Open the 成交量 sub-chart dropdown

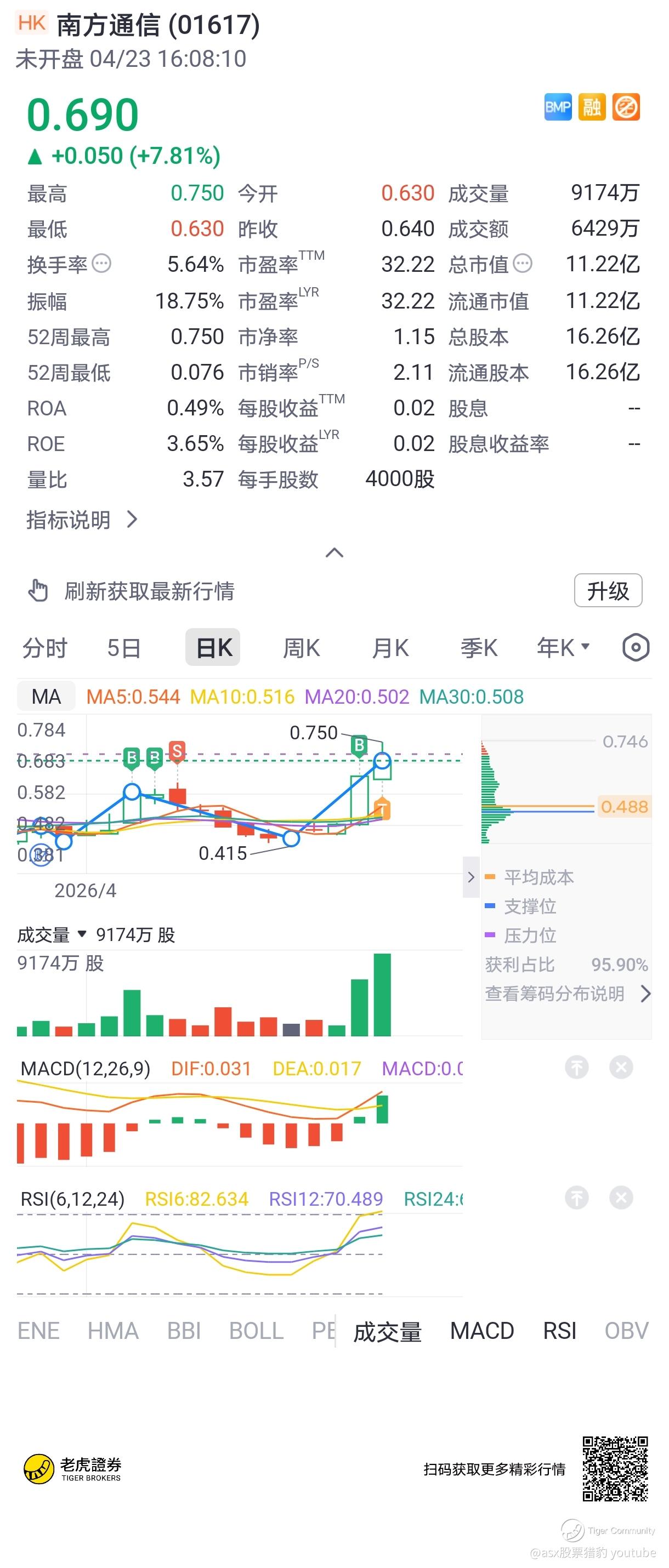pyautogui.click(x=53, y=934)
